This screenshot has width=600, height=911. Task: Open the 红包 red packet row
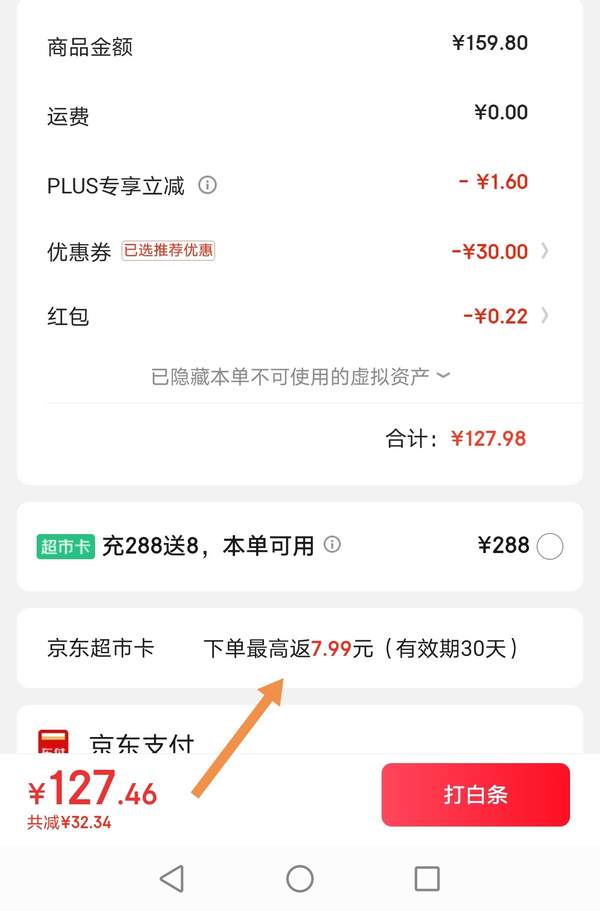click(x=300, y=316)
